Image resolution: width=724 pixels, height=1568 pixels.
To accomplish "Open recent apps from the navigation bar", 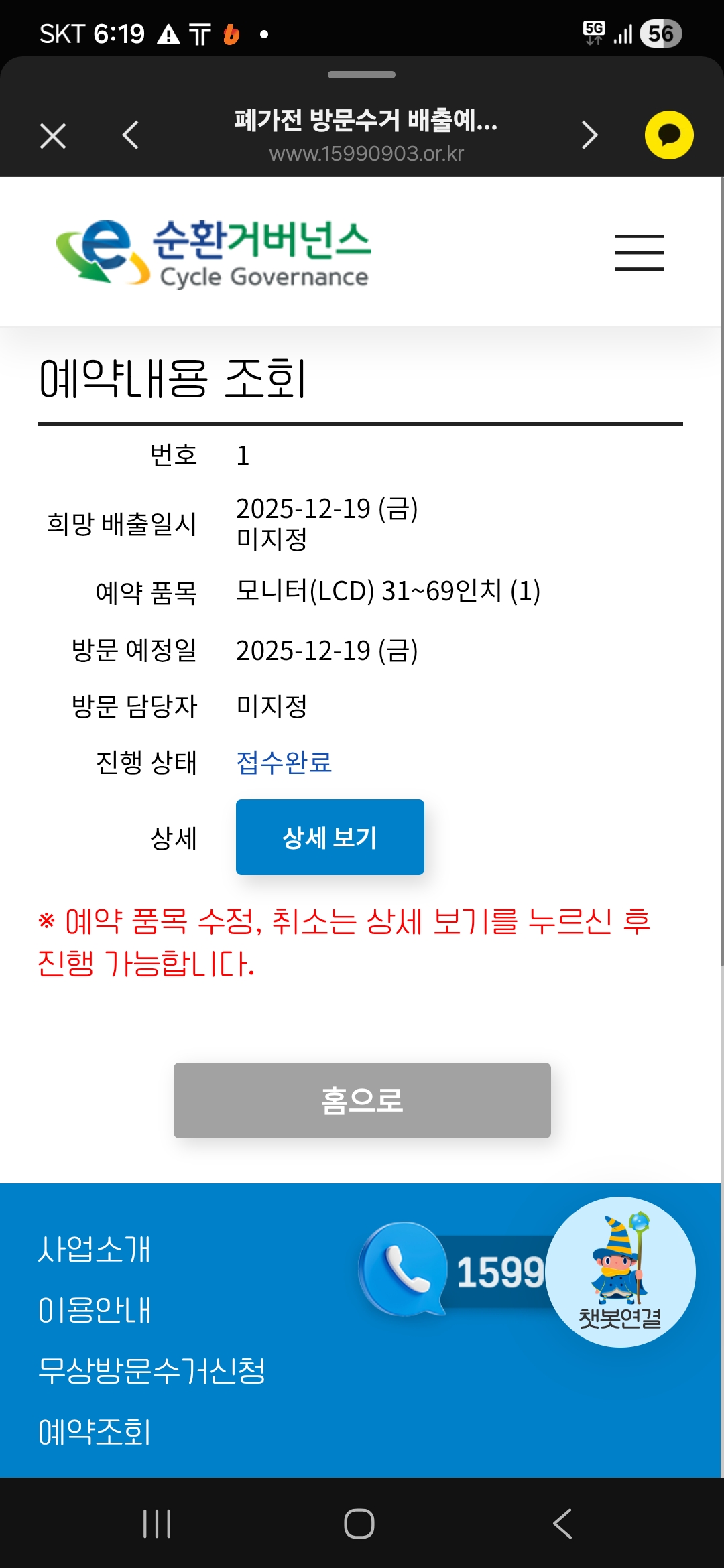I will [157, 1524].
